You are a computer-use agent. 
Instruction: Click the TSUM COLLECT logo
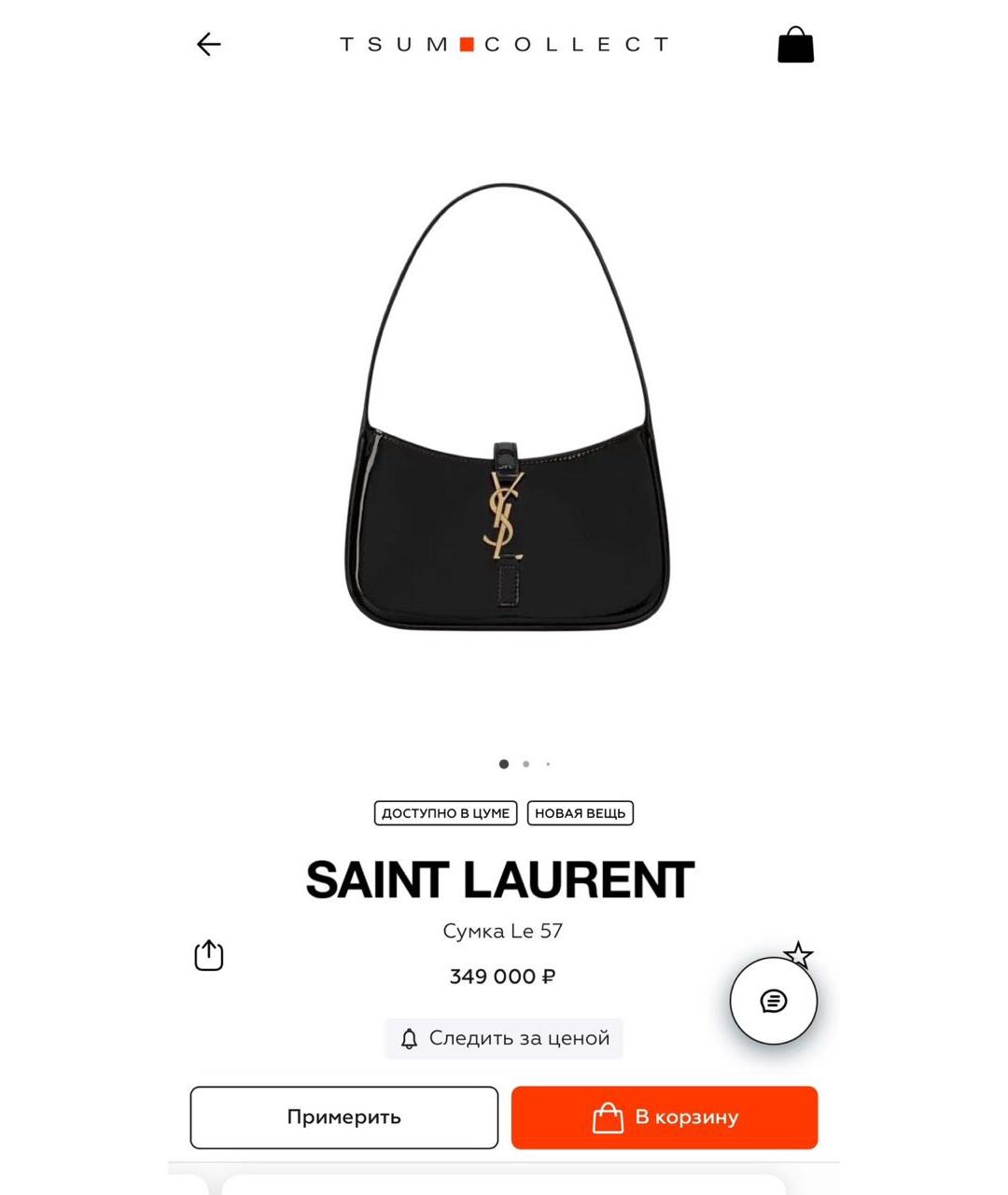coord(502,44)
